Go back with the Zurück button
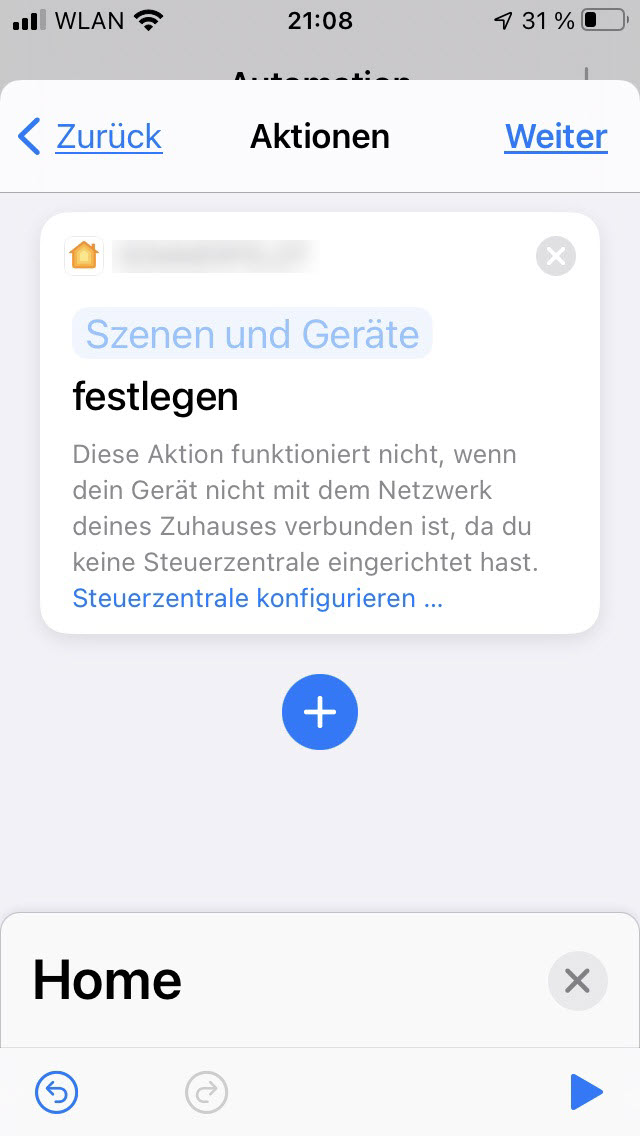The height and width of the screenshot is (1136, 640). pyautogui.click(x=91, y=136)
